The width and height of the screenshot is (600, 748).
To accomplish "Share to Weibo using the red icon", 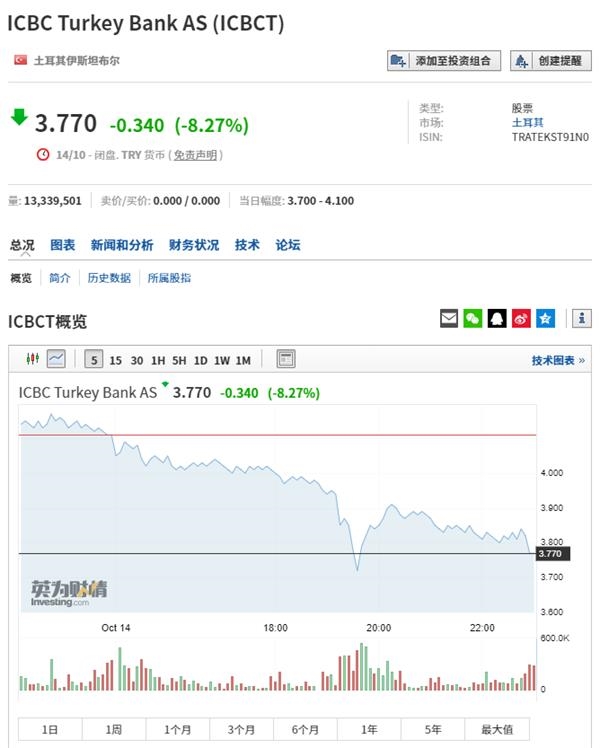I will point(521,319).
